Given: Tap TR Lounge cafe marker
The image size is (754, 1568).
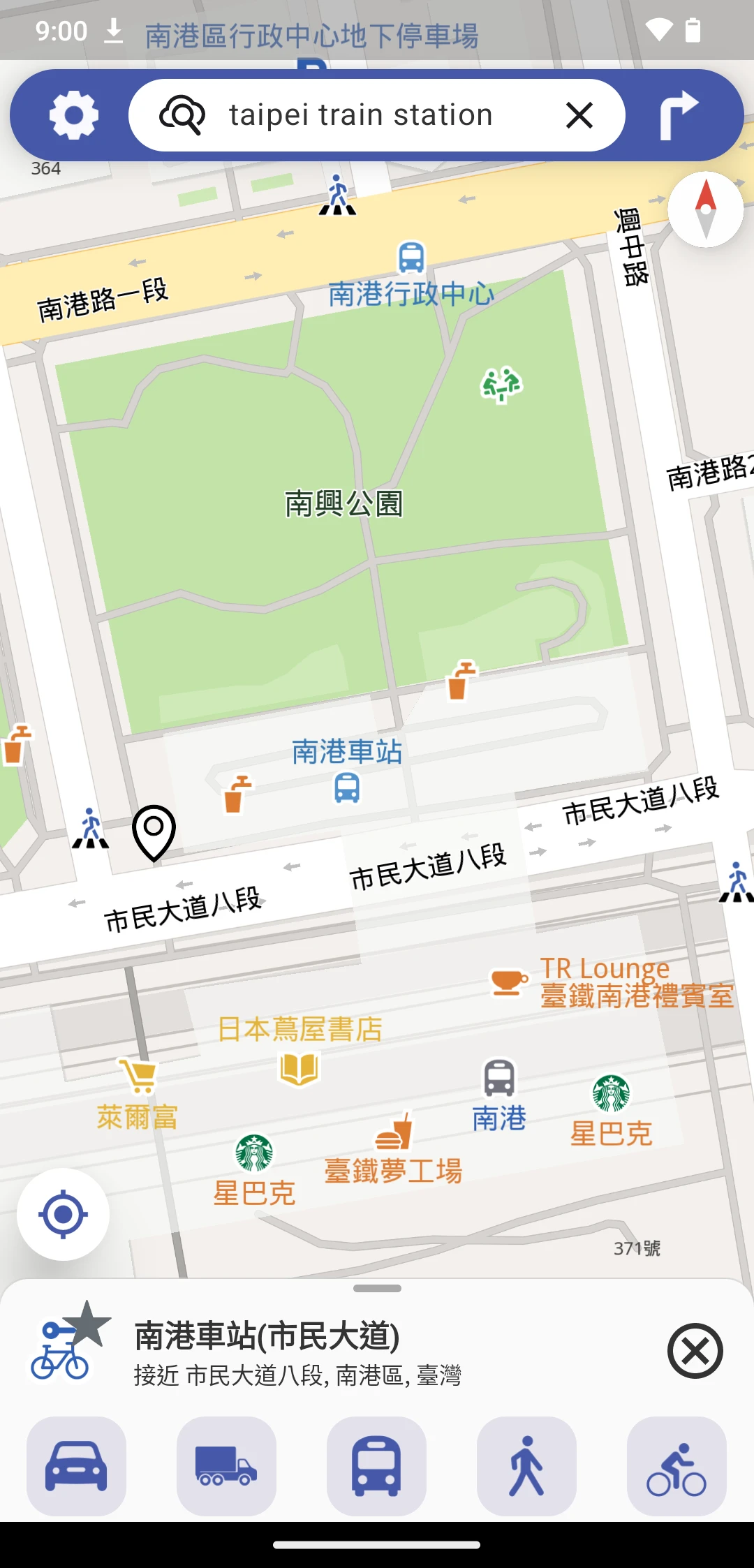Looking at the screenshot, I should [x=509, y=982].
